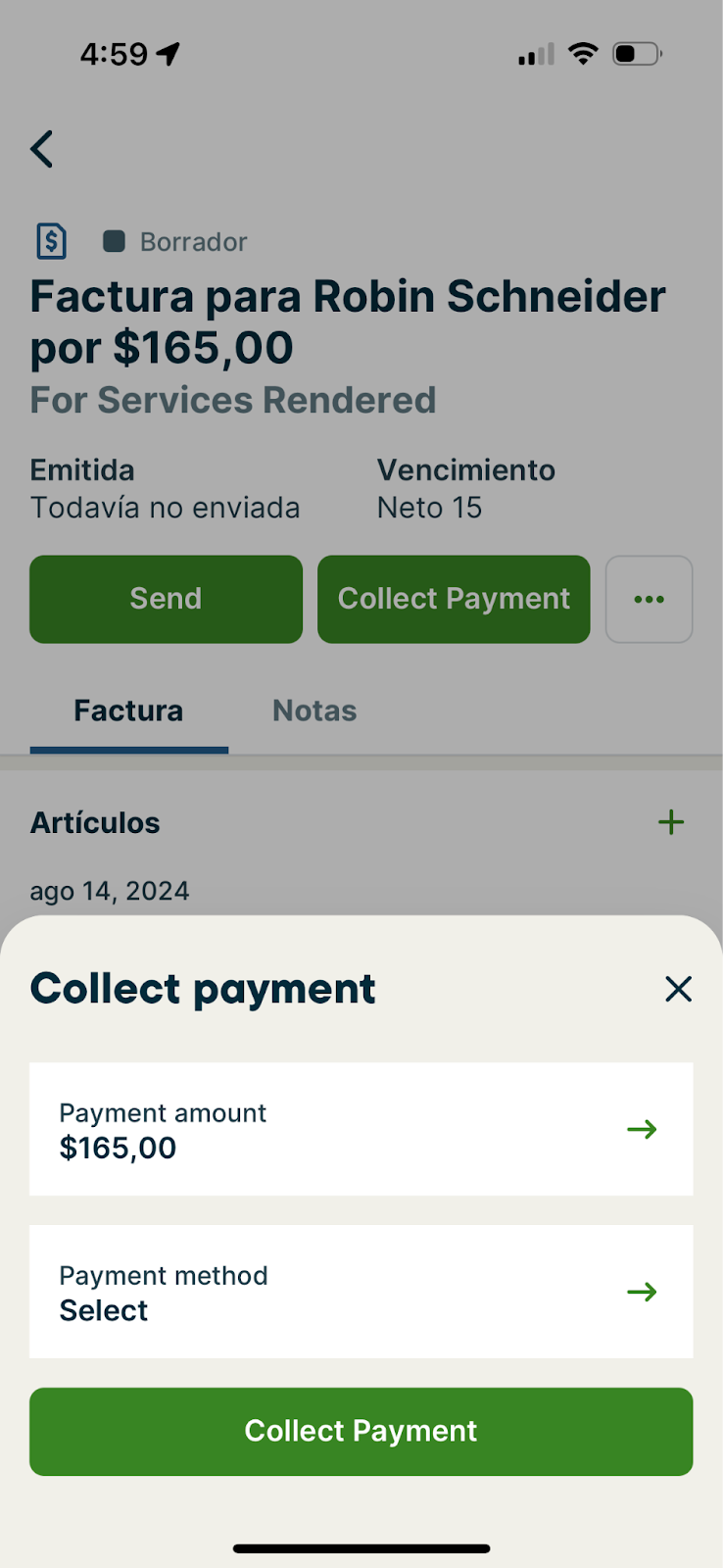The width and height of the screenshot is (723, 1568).
Task: Select the Factura tab
Action: (x=128, y=710)
